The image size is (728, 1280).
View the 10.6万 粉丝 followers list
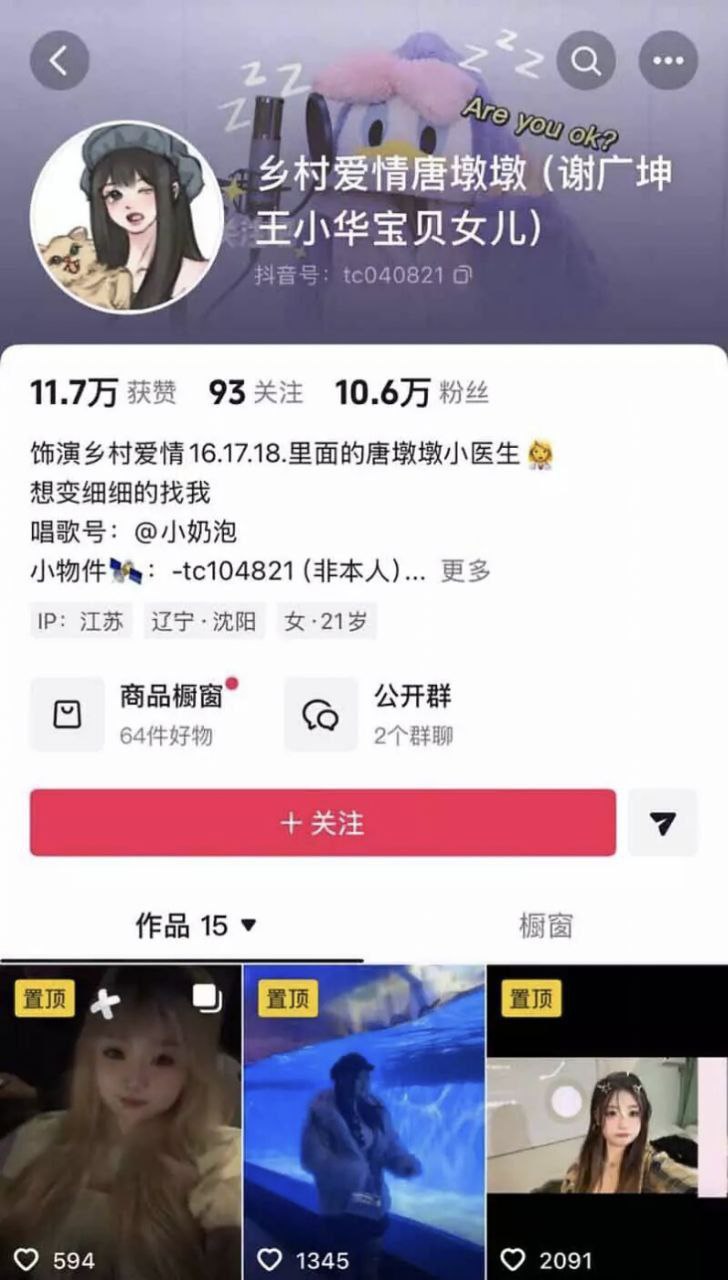(411, 393)
